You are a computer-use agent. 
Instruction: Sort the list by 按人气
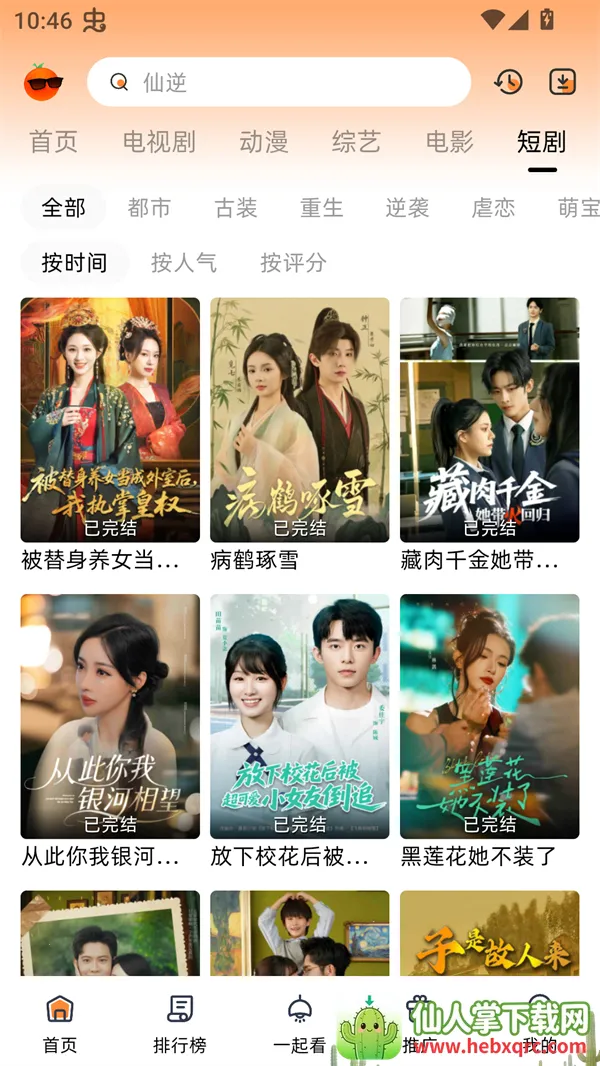[x=184, y=263]
